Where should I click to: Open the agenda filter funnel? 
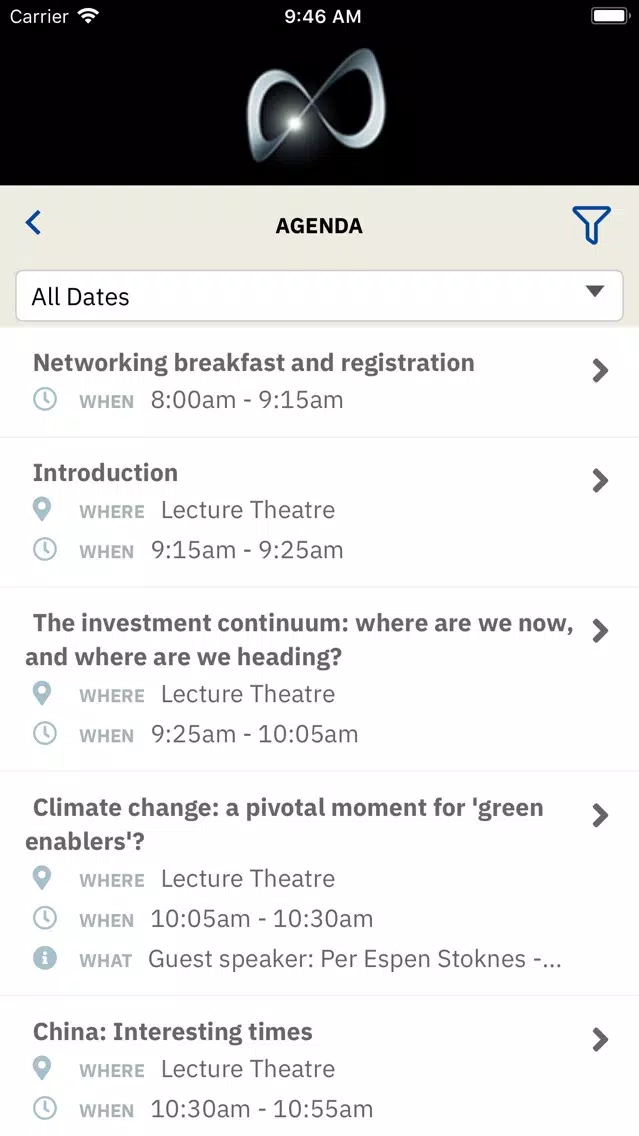tap(591, 225)
